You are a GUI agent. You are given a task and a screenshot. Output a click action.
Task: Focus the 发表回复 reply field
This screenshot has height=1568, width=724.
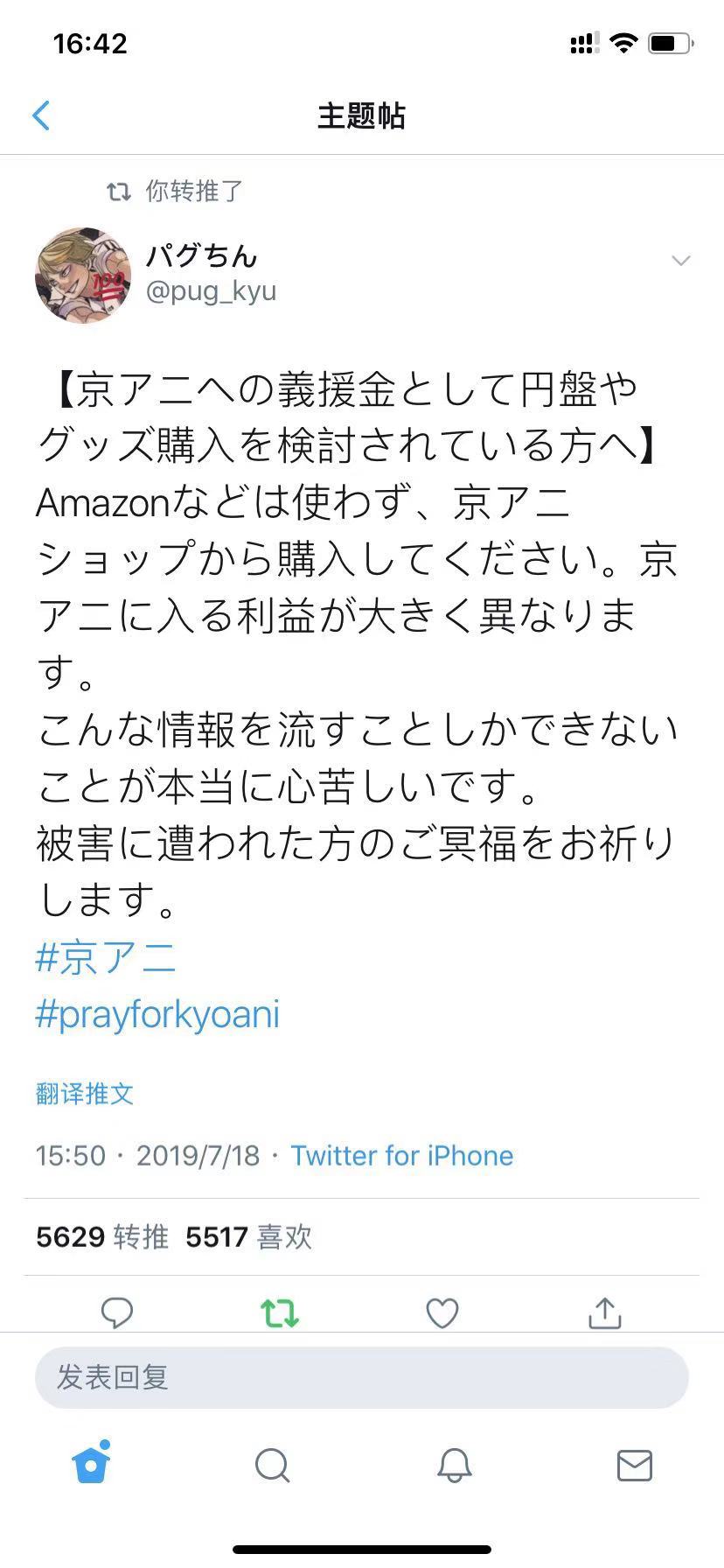362,1378
